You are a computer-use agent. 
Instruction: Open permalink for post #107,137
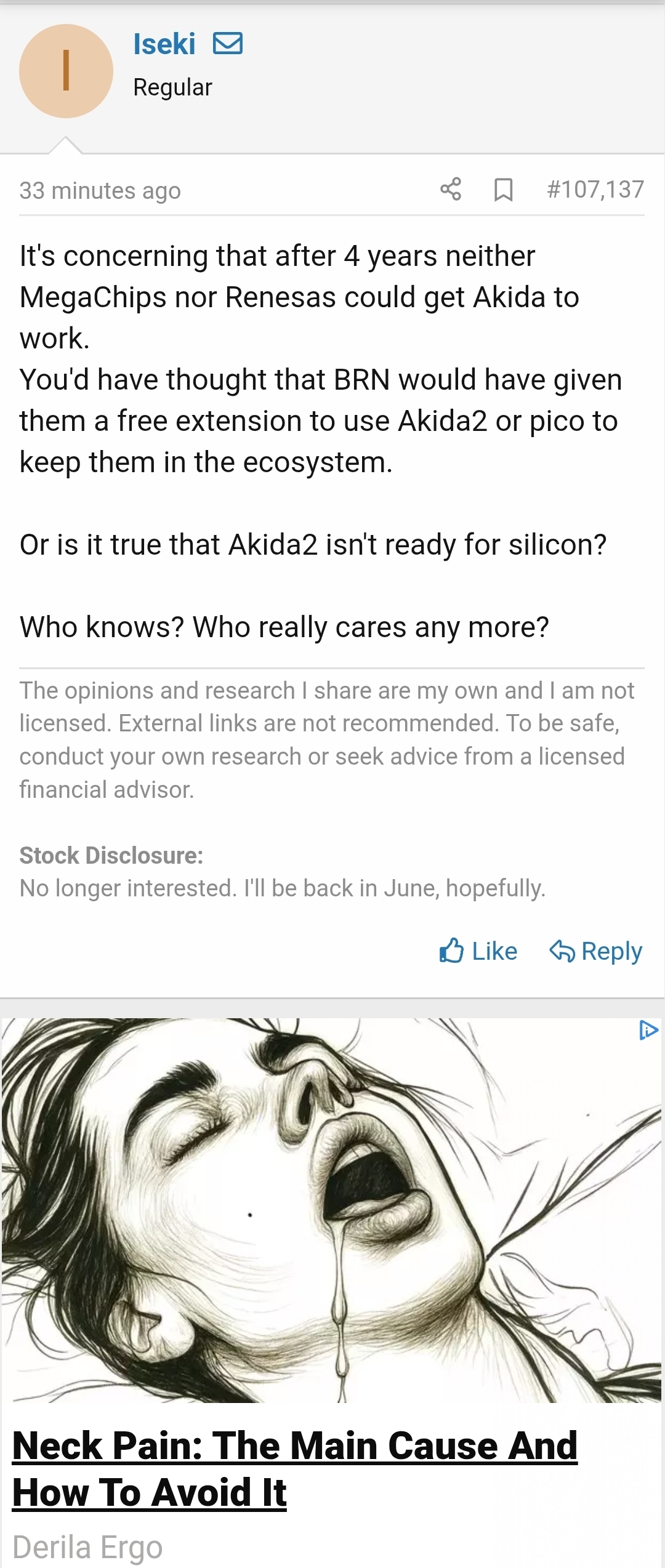point(595,190)
